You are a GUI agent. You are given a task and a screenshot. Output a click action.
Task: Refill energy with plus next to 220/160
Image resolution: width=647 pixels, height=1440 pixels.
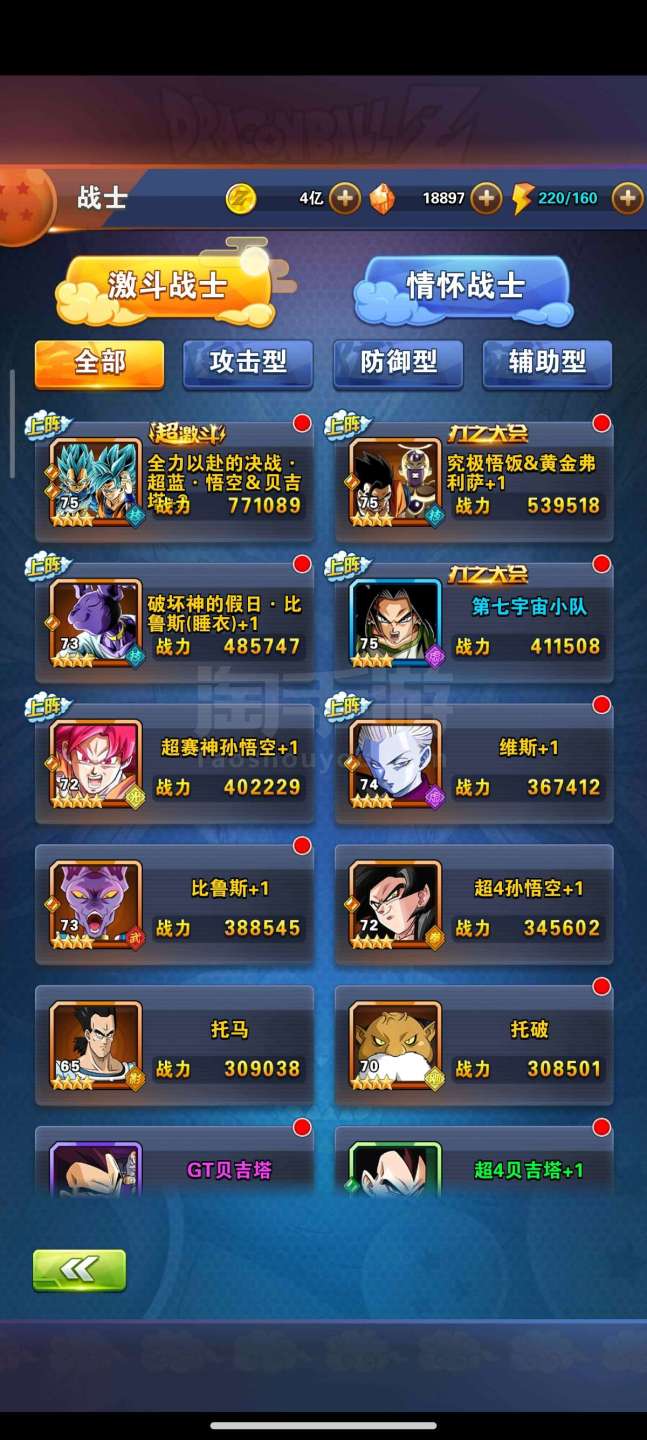[627, 198]
